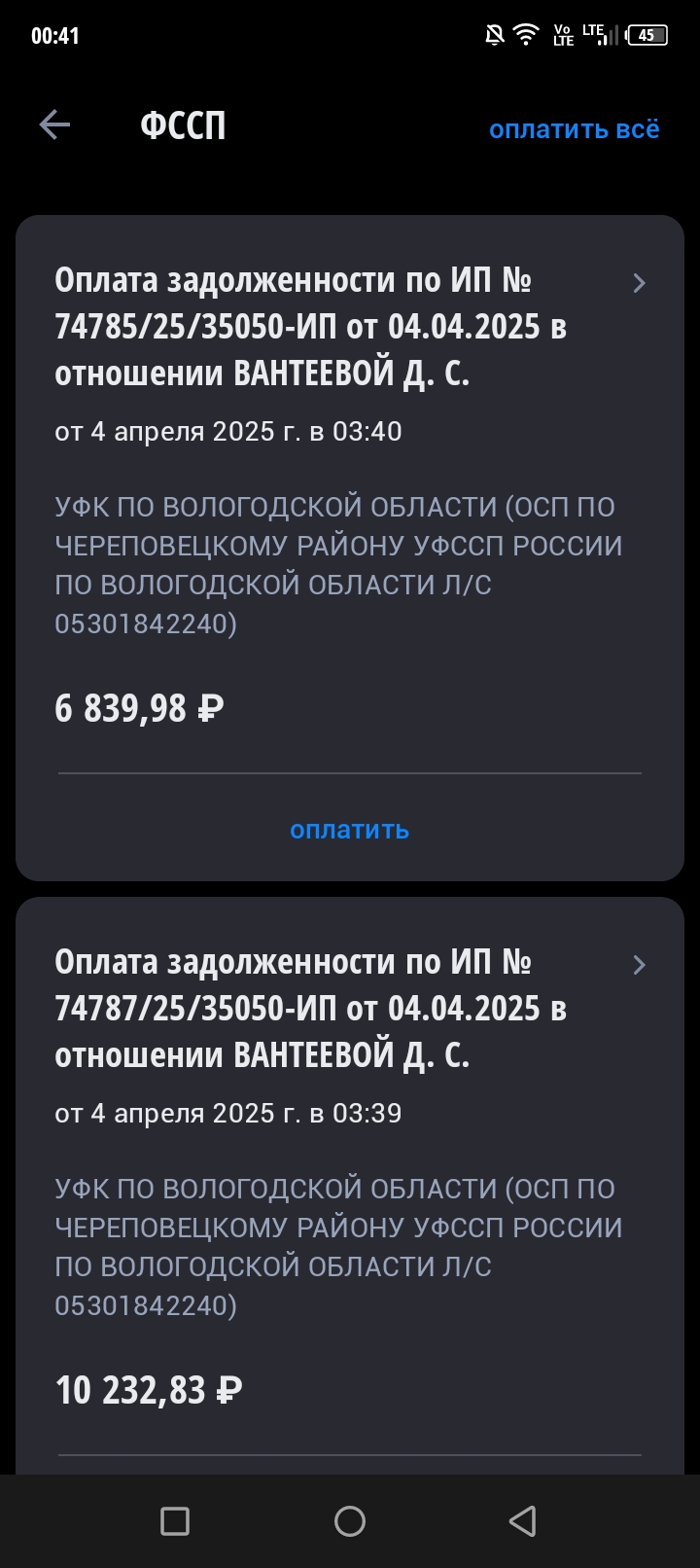
Task: Tap "оплатить всё" to pay all debts
Action: [574, 129]
